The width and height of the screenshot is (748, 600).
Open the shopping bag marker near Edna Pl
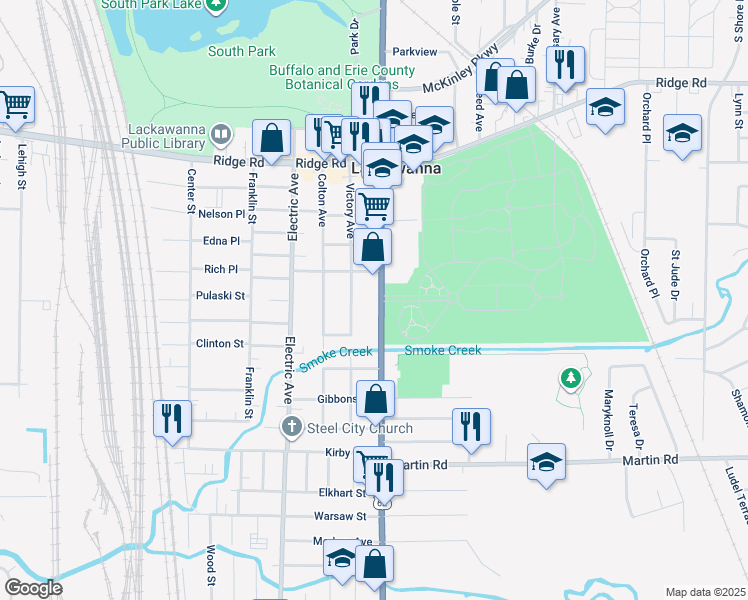coord(373,249)
